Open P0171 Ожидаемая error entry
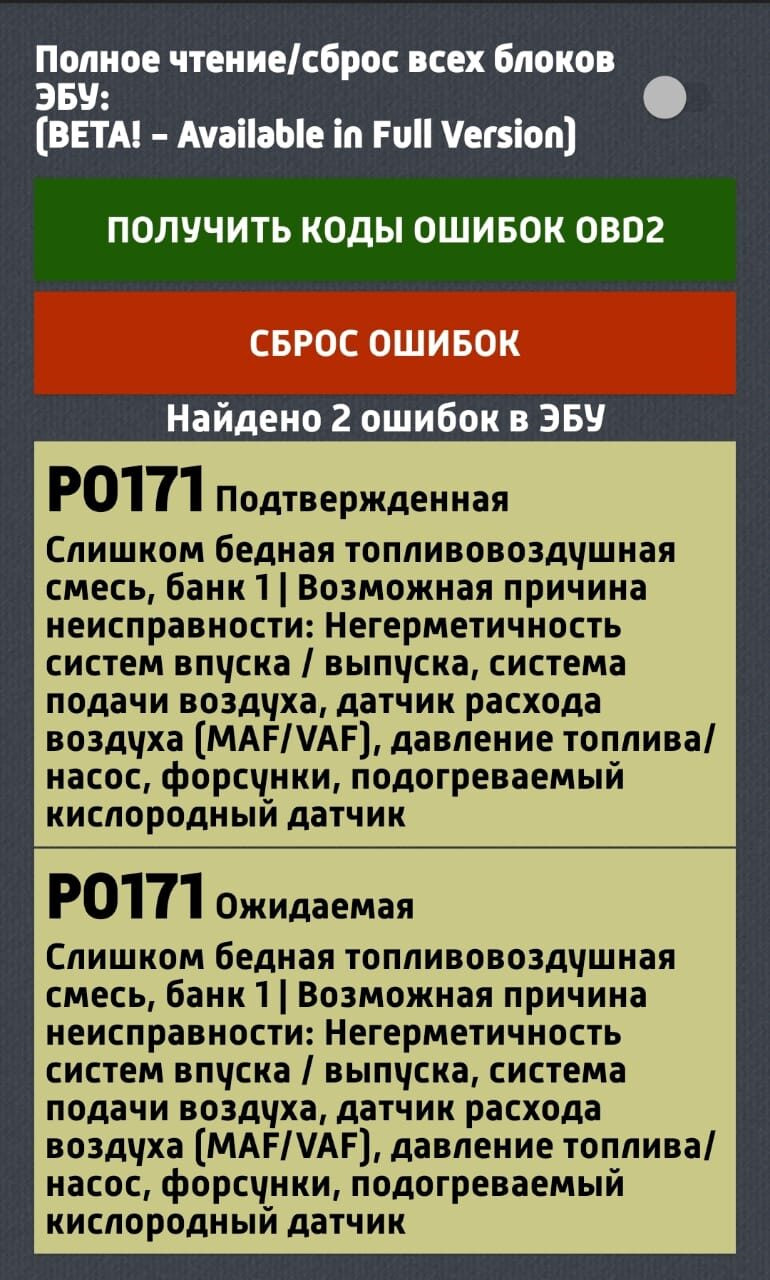Screen dimensions: 770x1280 point(385,1050)
